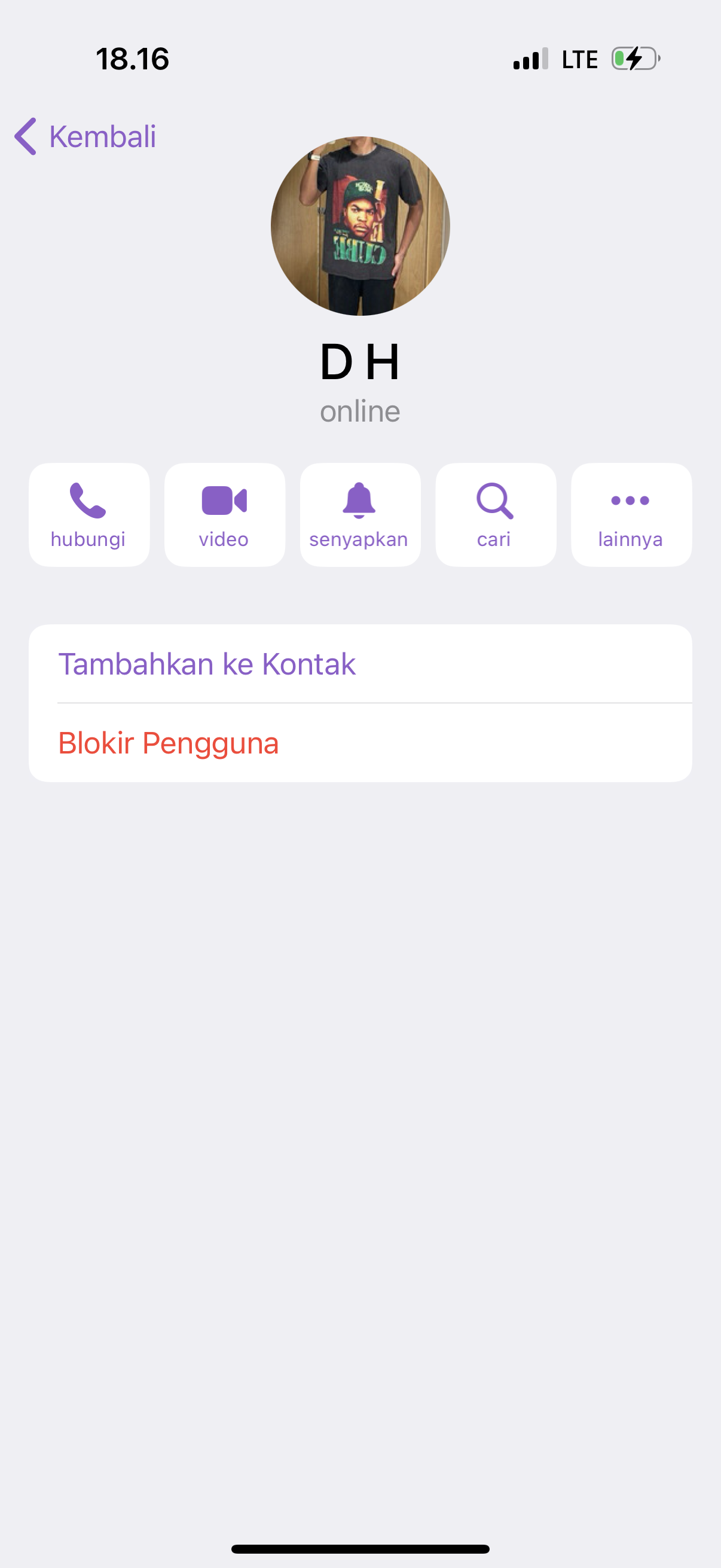This screenshot has width=721, height=1568.
Task: Select Tambahkan ke Kontak
Action: click(x=207, y=664)
